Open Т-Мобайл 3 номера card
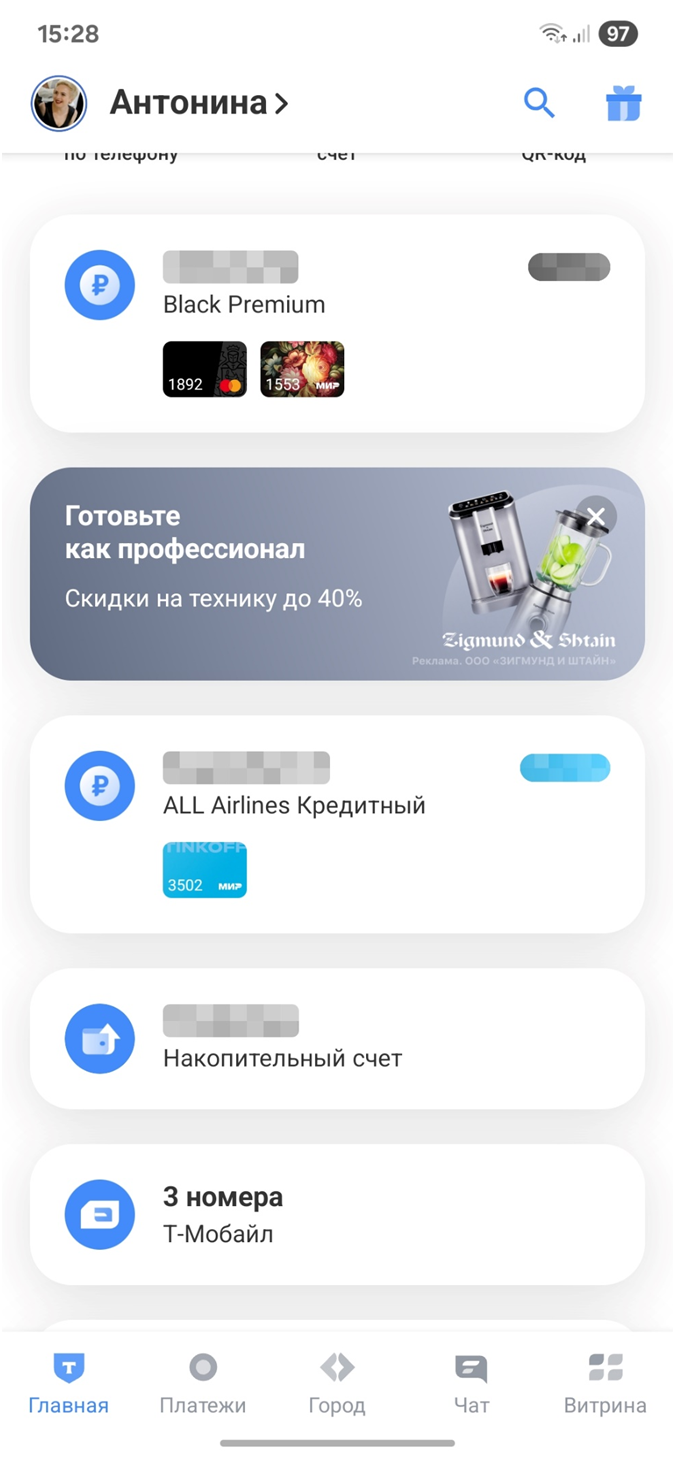The image size is (675, 1458). 337,1214
